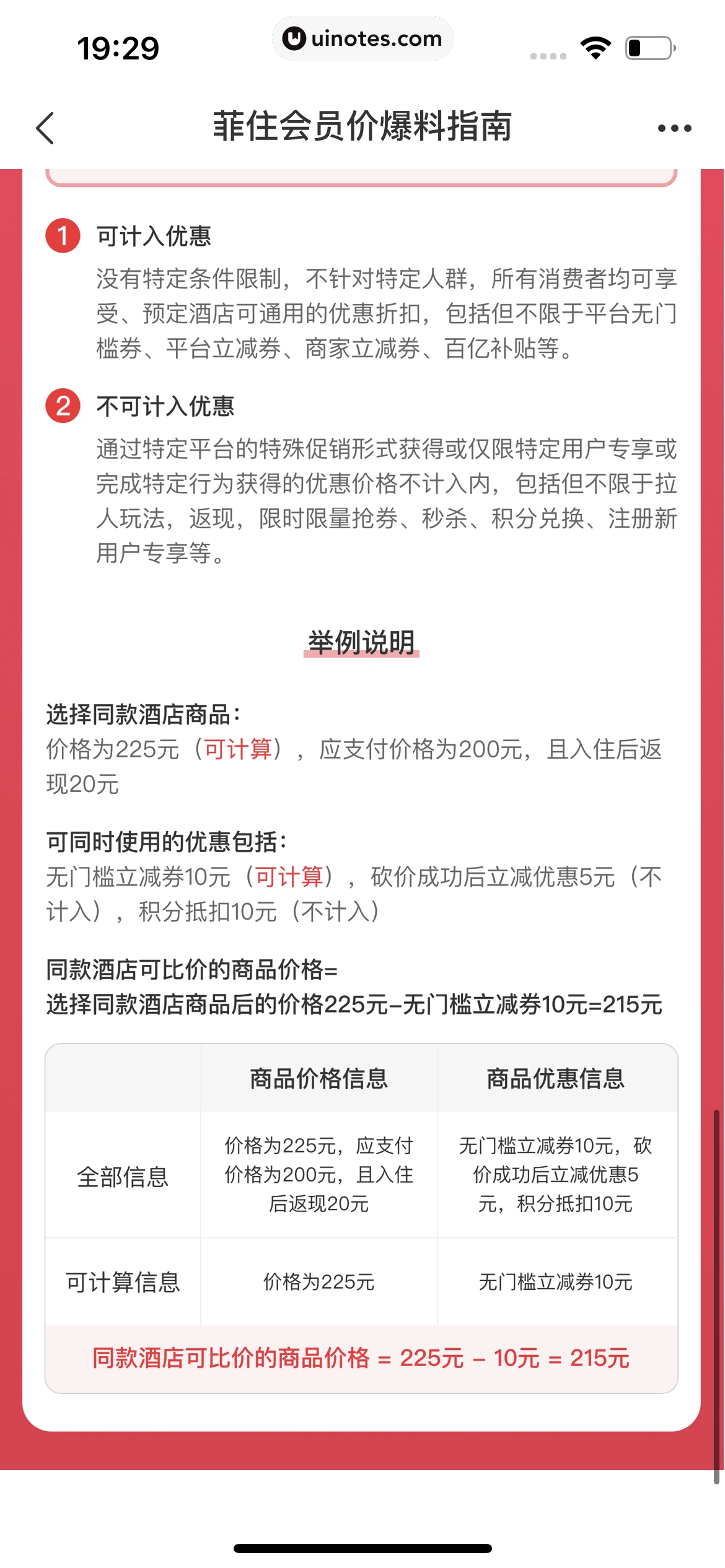The image size is (725, 1568).
Task: Go back from the 菲住会员价爆料指南 page
Action: click(45, 128)
